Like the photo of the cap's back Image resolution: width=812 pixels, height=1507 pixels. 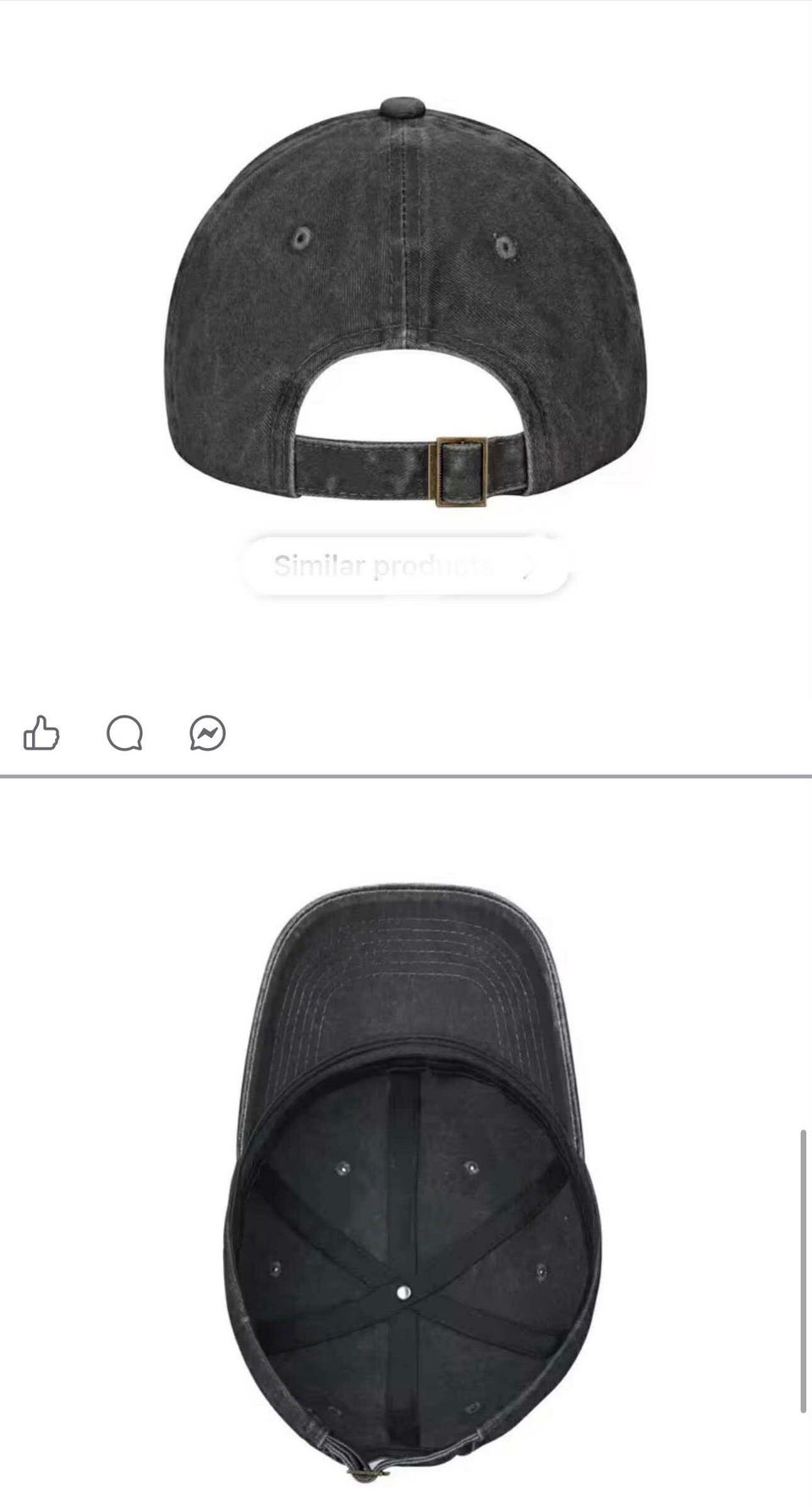[x=41, y=733]
